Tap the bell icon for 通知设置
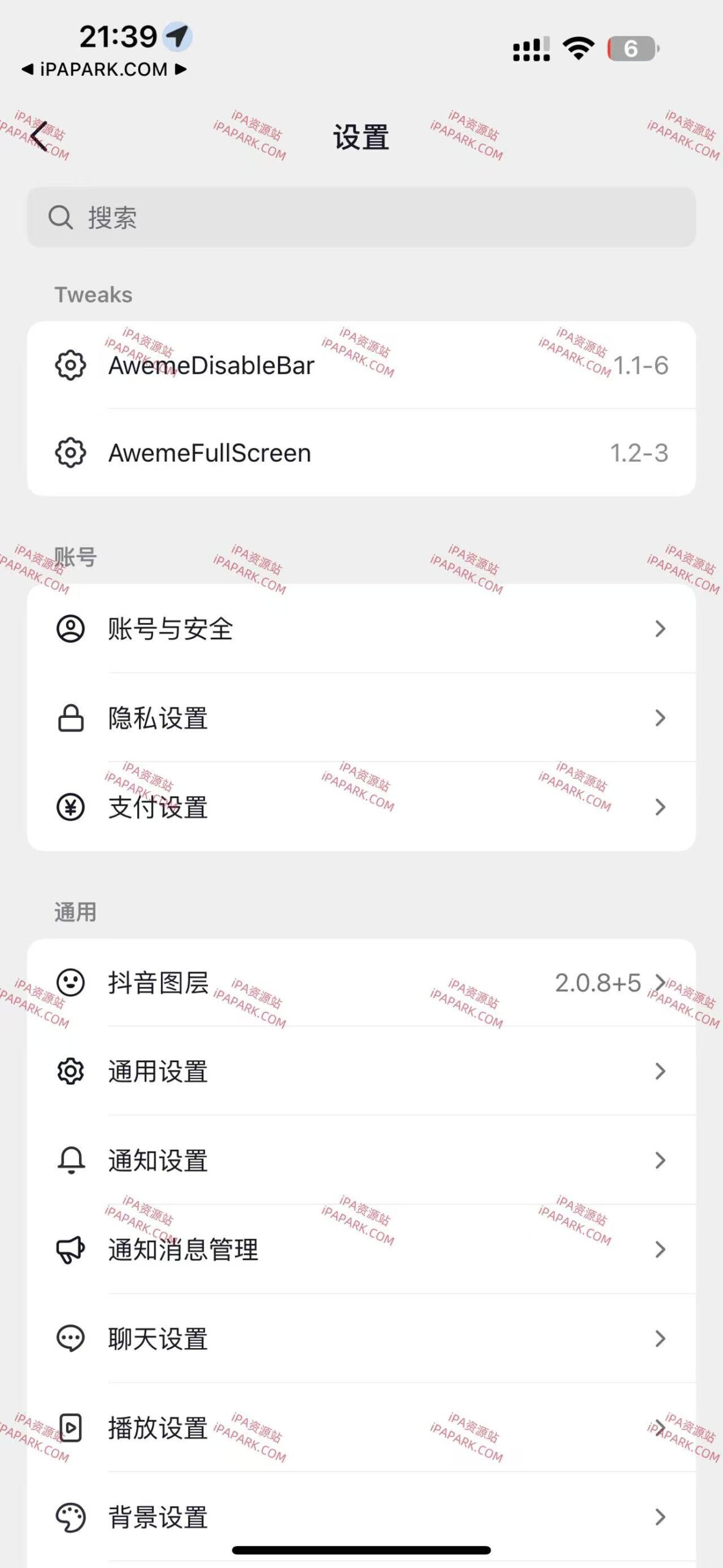The width and height of the screenshot is (723, 1568). (72, 1159)
